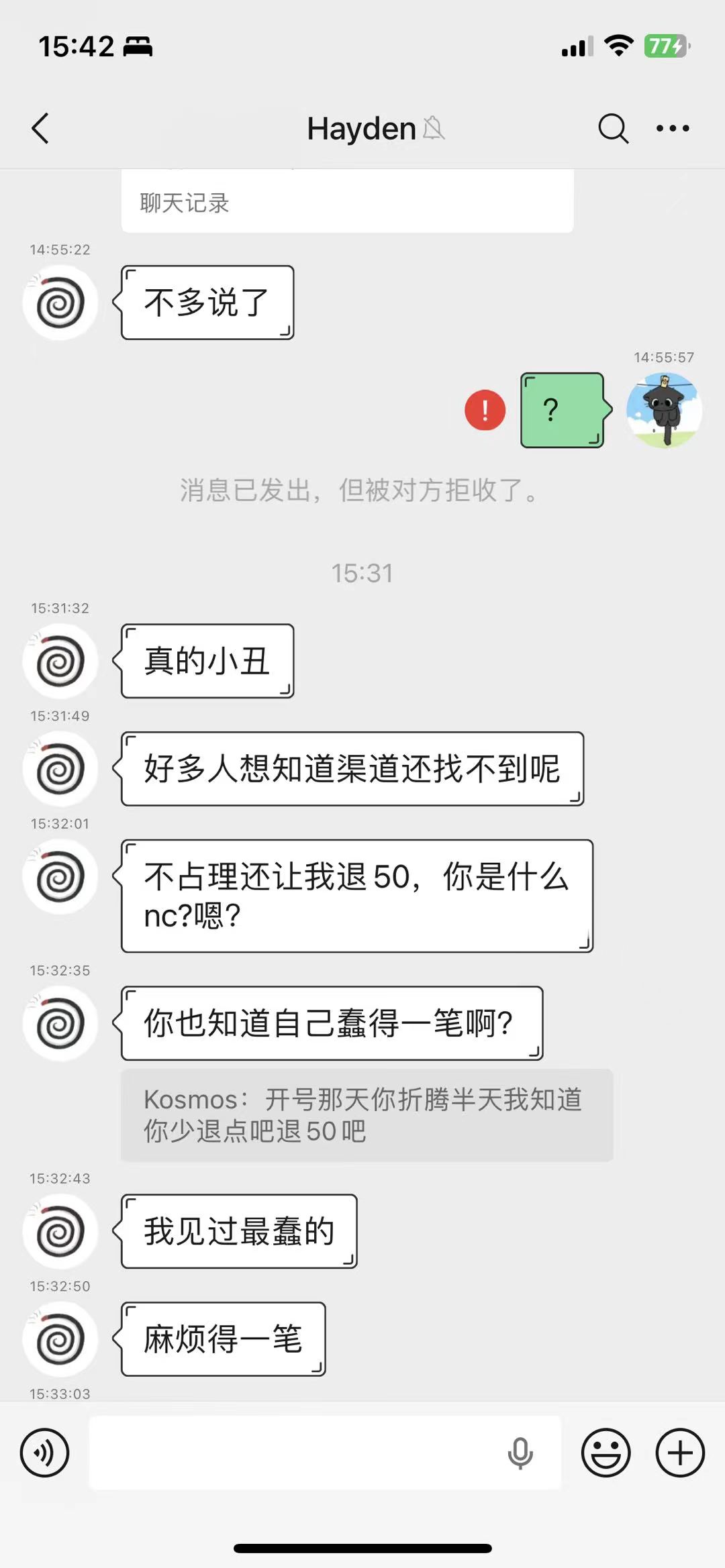Open the emoji sticker panel
The height and width of the screenshot is (1568, 725).
click(606, 1453)
